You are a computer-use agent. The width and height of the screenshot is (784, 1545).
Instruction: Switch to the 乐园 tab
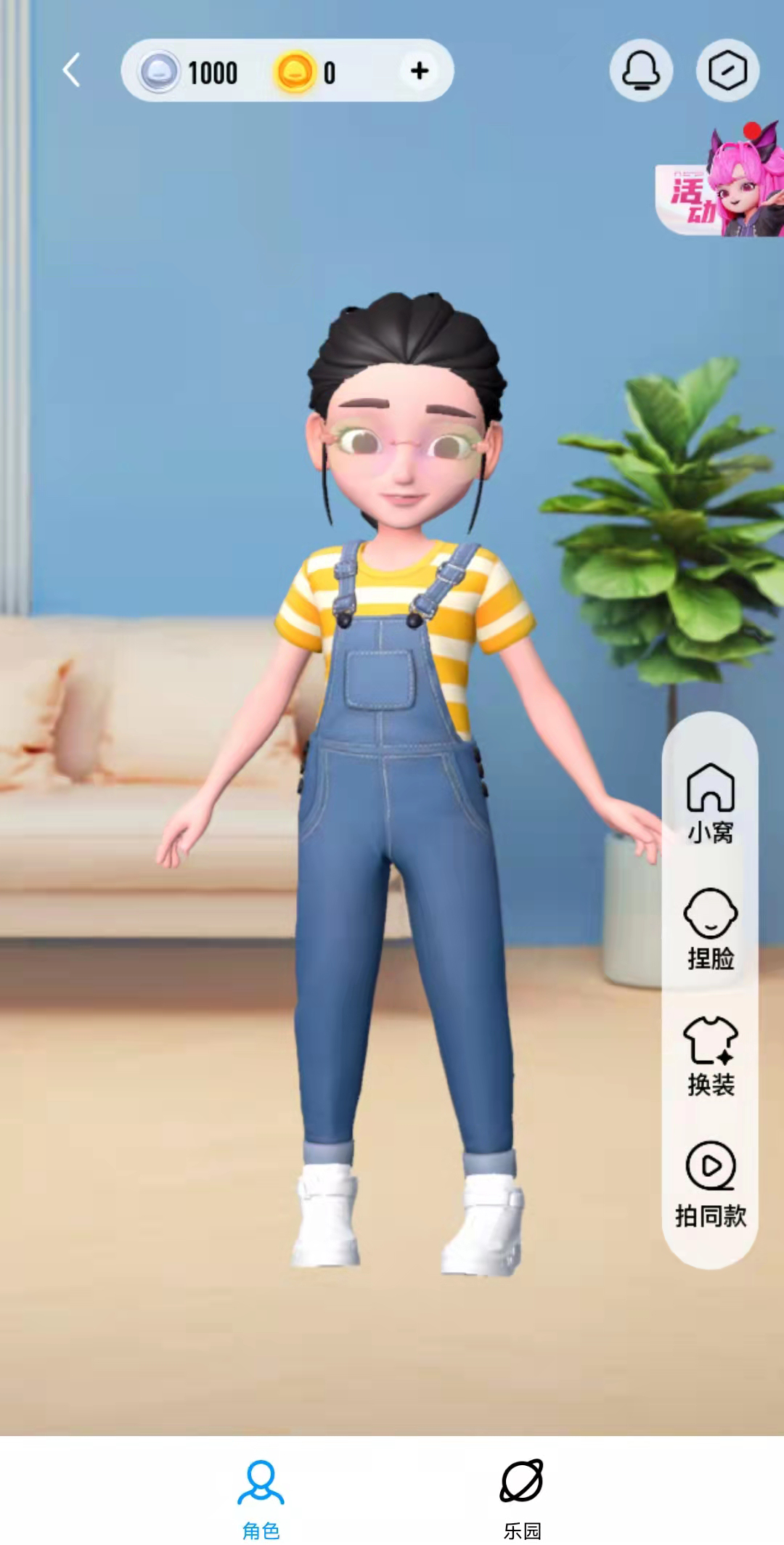tap(522, 1497)
